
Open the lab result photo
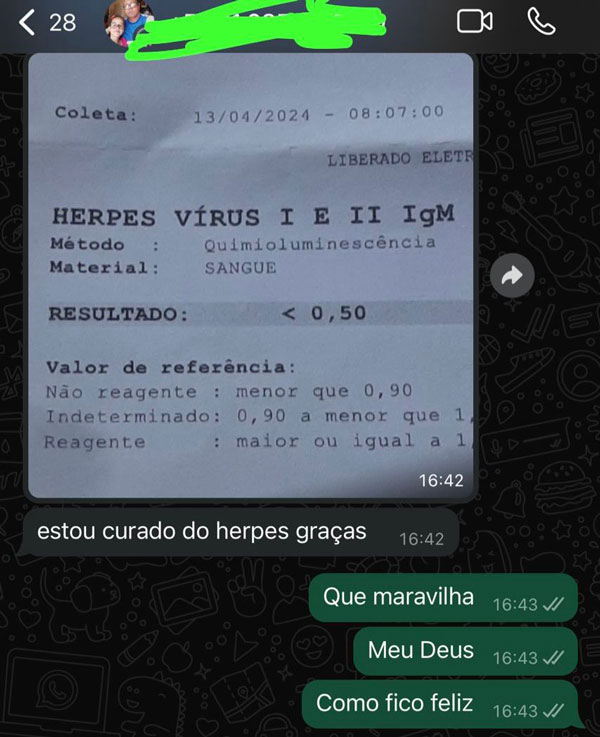coord(250,275)
